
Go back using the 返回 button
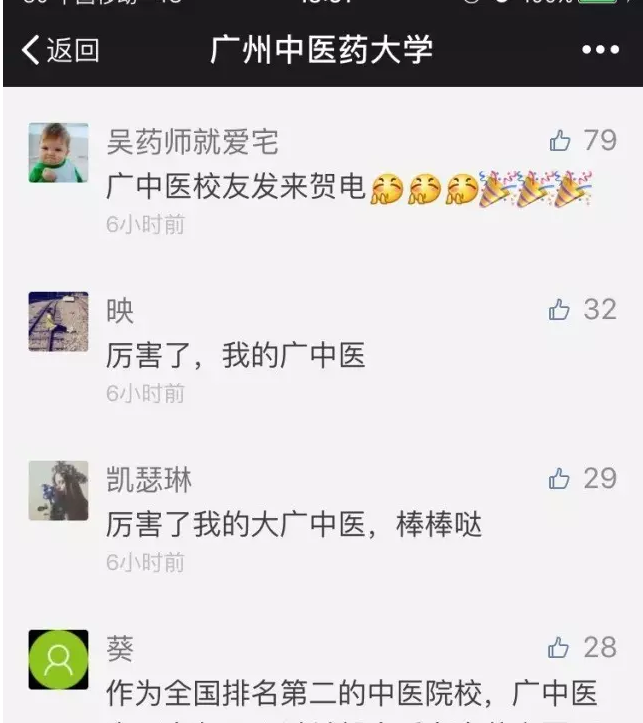pyautogui.click(x=60, y=50)
